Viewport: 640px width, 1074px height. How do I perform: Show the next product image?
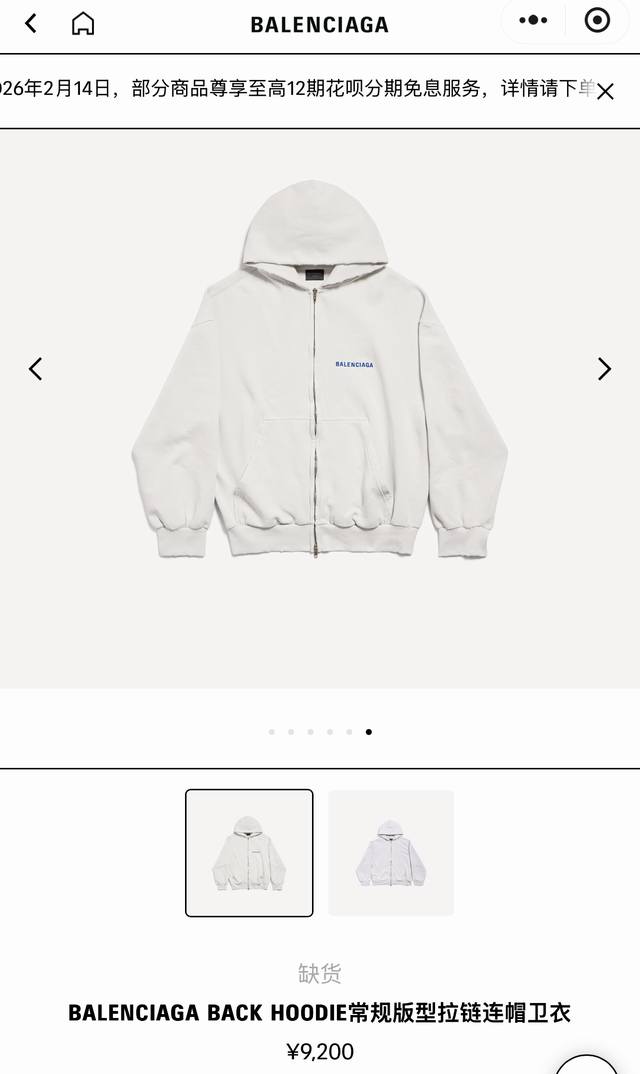pos(604,369)
